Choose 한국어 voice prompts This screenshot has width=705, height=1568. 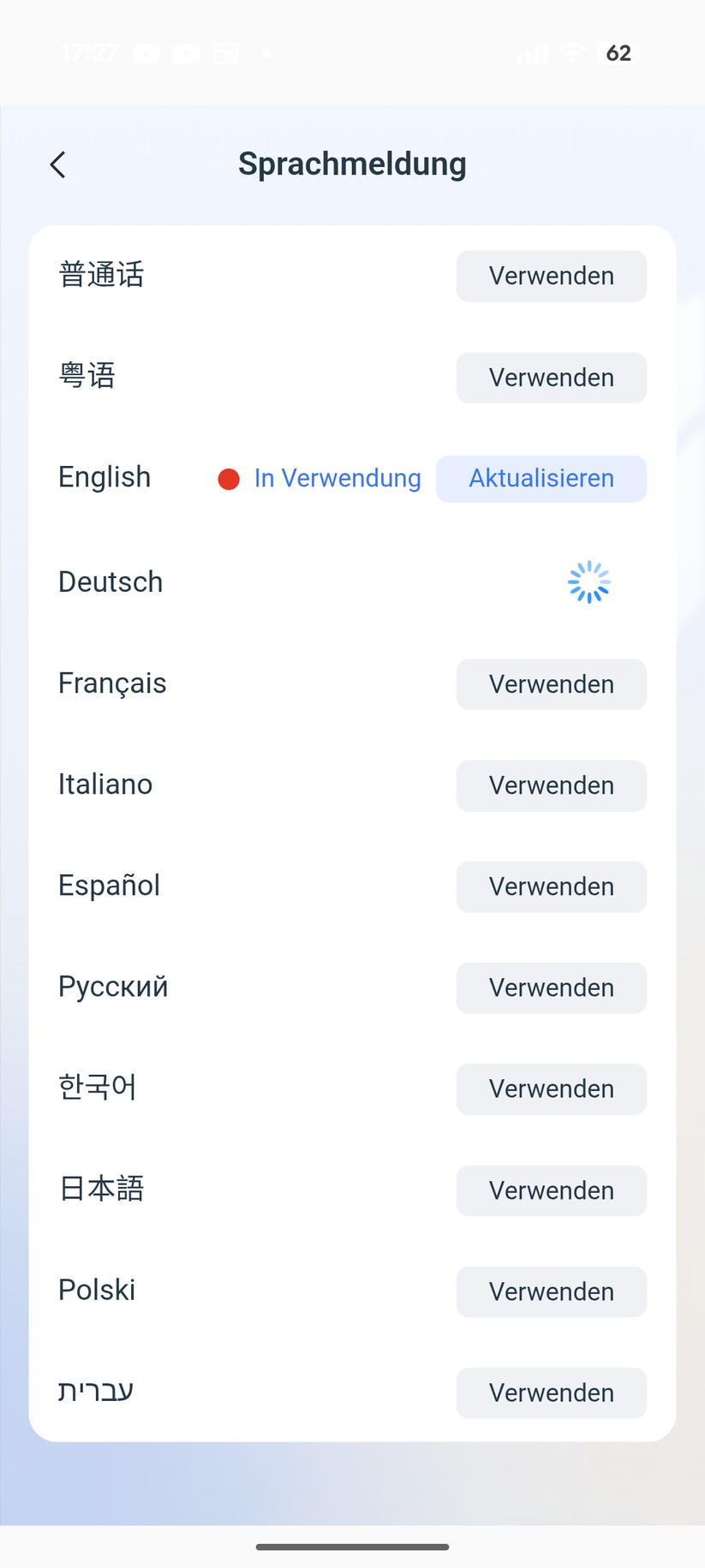point(551,1088)
